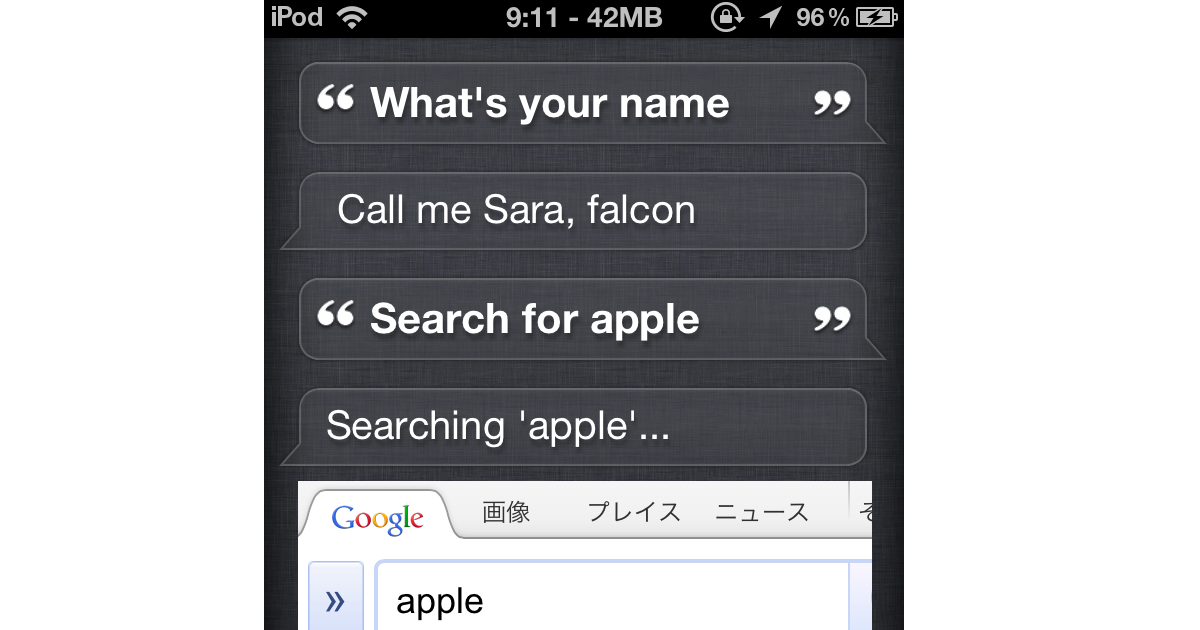Expand the double-arrow menu beside the search box
Viewport: 1200px width, 630px height.
[335, 599]
